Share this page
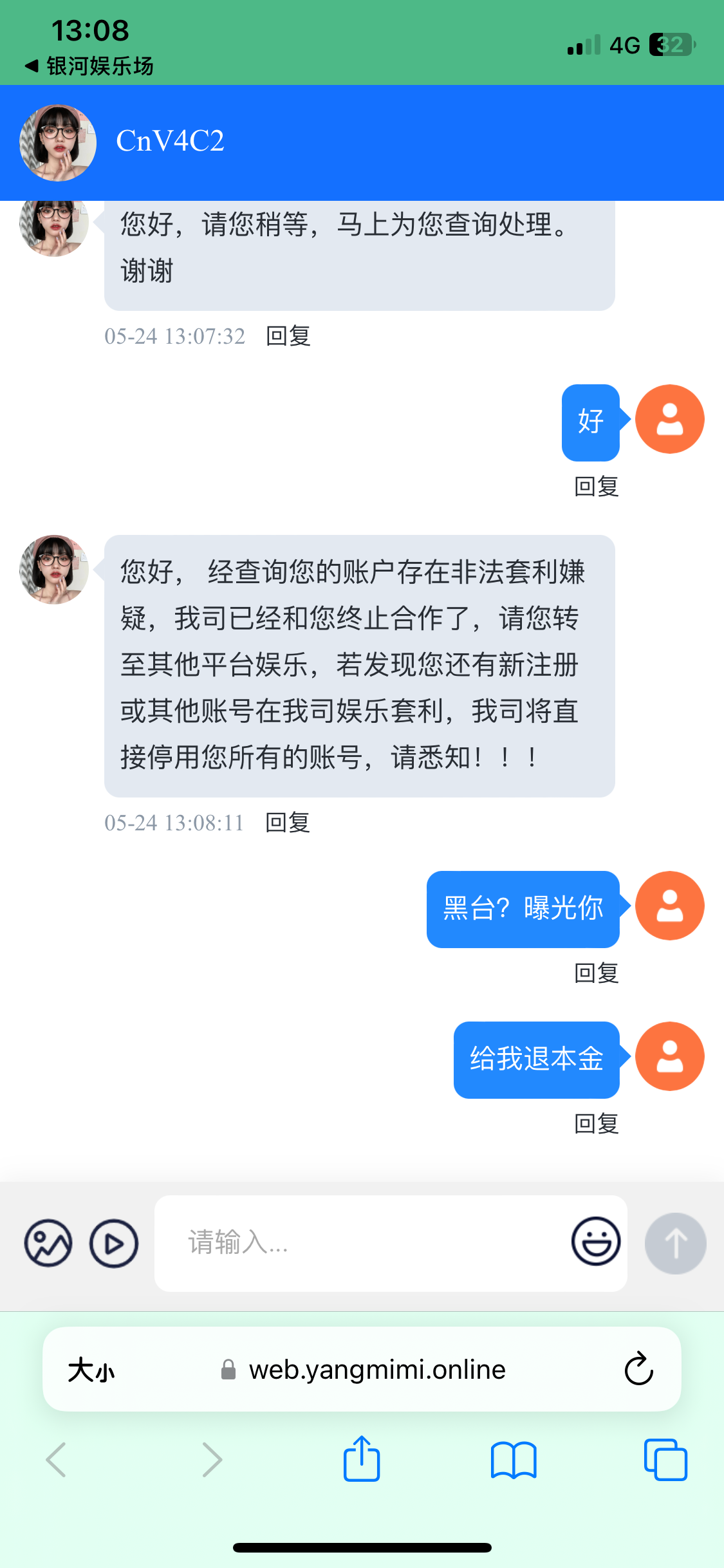Viewport: 724px width, 1568px height. click(362, 1459)
